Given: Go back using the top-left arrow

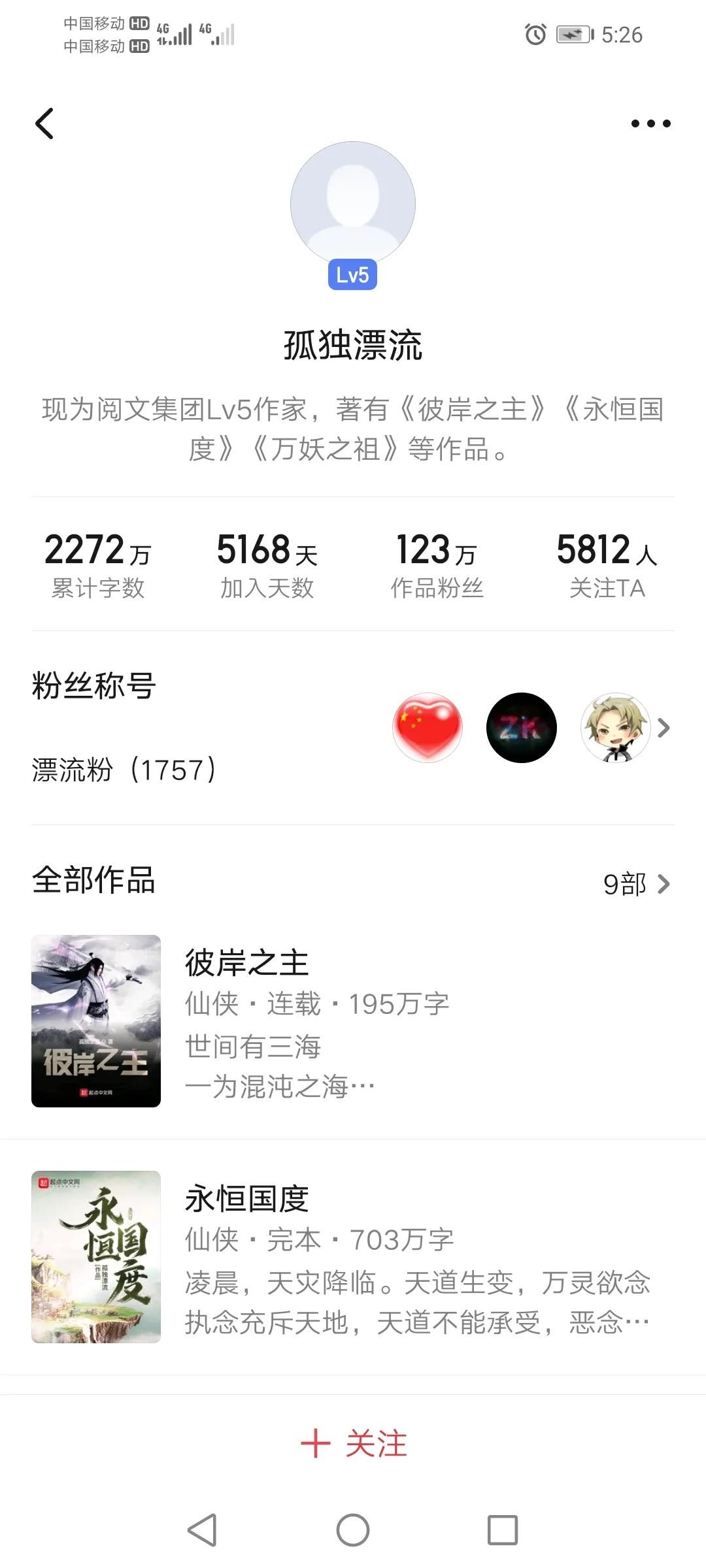Looking at the screenshot, I should [44, 123].
